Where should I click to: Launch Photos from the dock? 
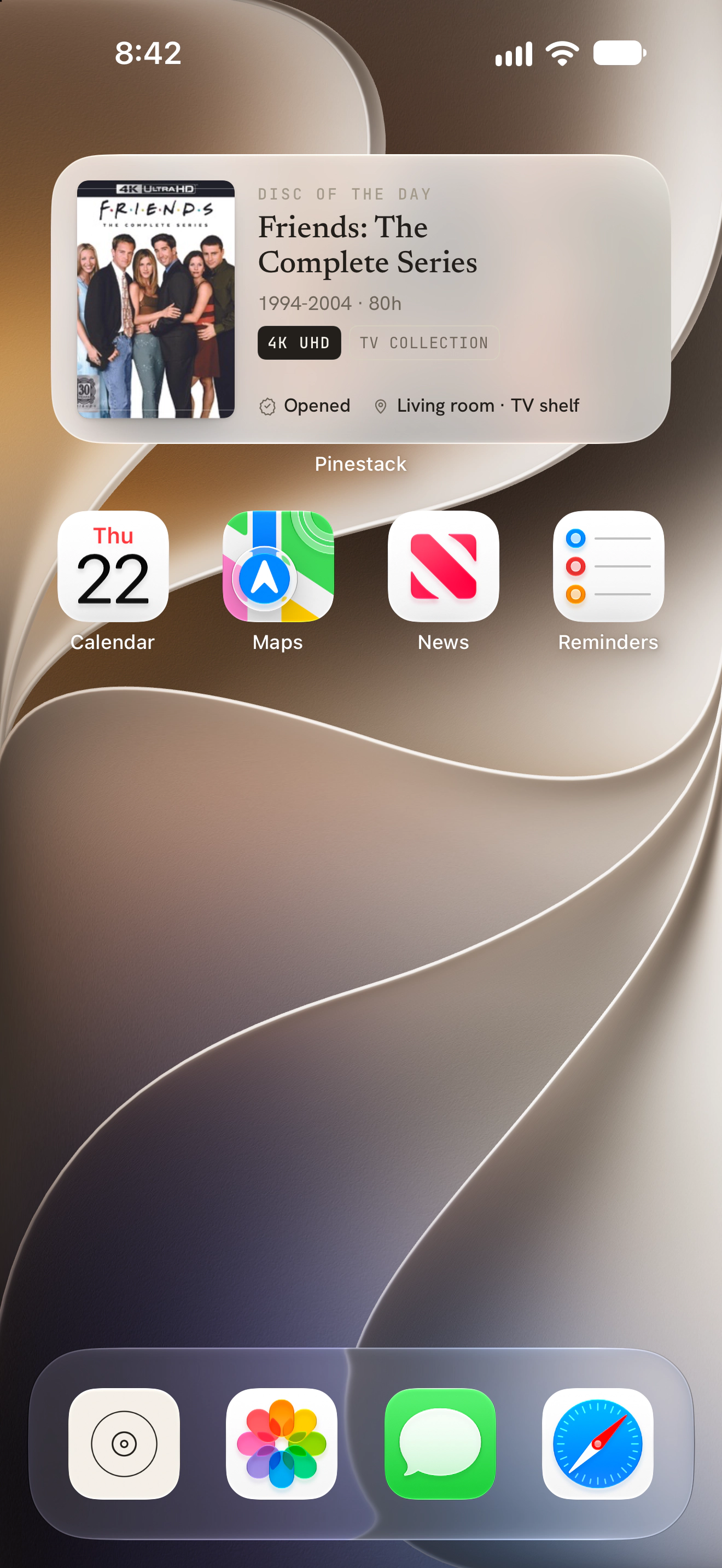pos(282,1443)
